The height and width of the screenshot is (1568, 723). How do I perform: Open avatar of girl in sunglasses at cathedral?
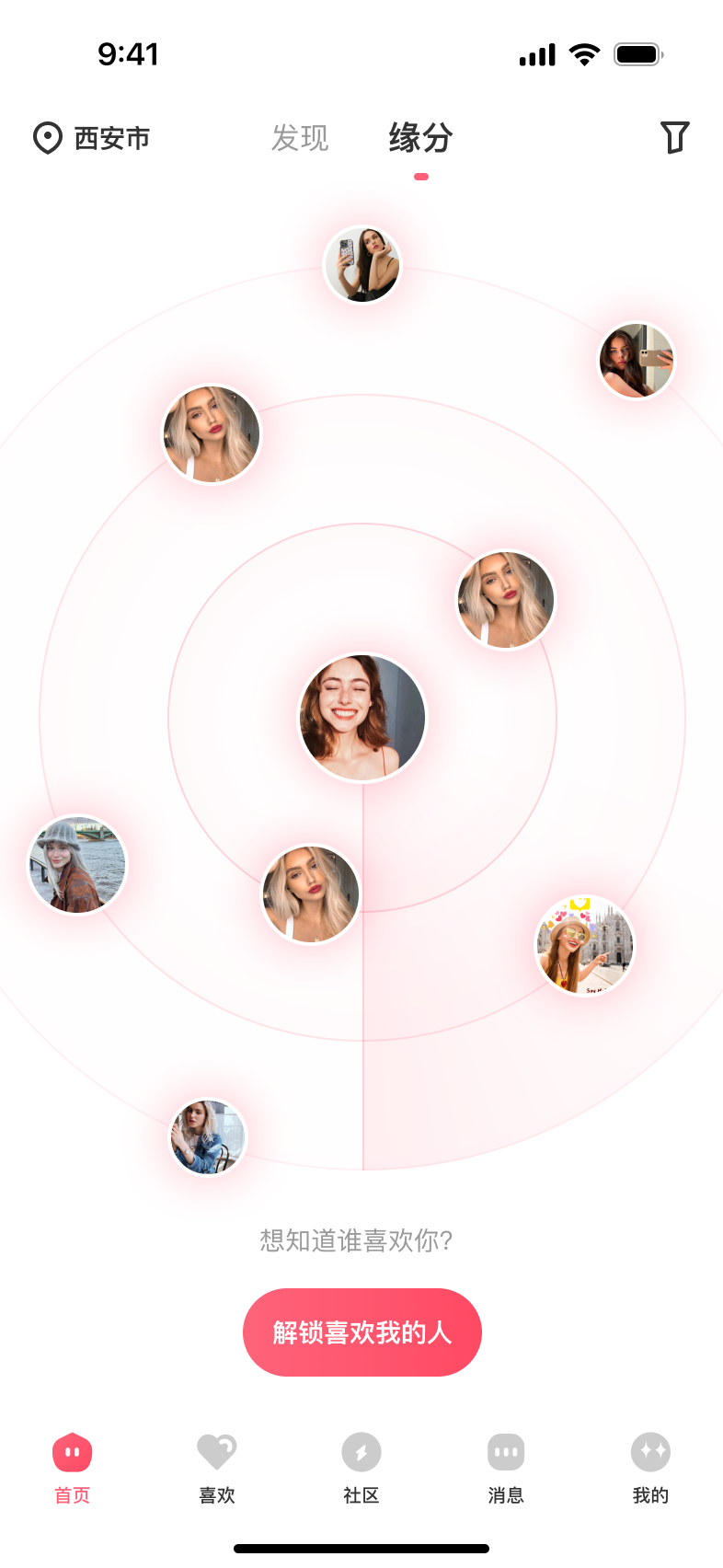tap(585, 946)
